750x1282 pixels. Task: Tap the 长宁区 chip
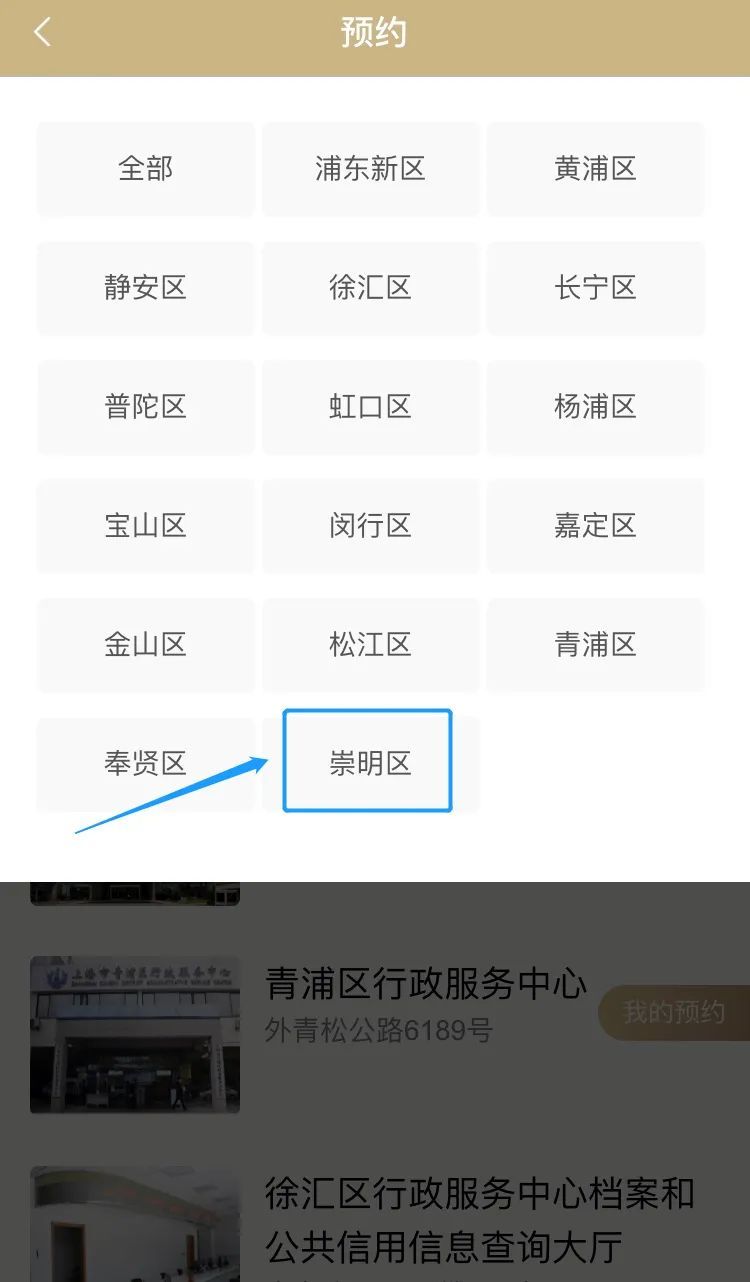click(x=595, y=288)
